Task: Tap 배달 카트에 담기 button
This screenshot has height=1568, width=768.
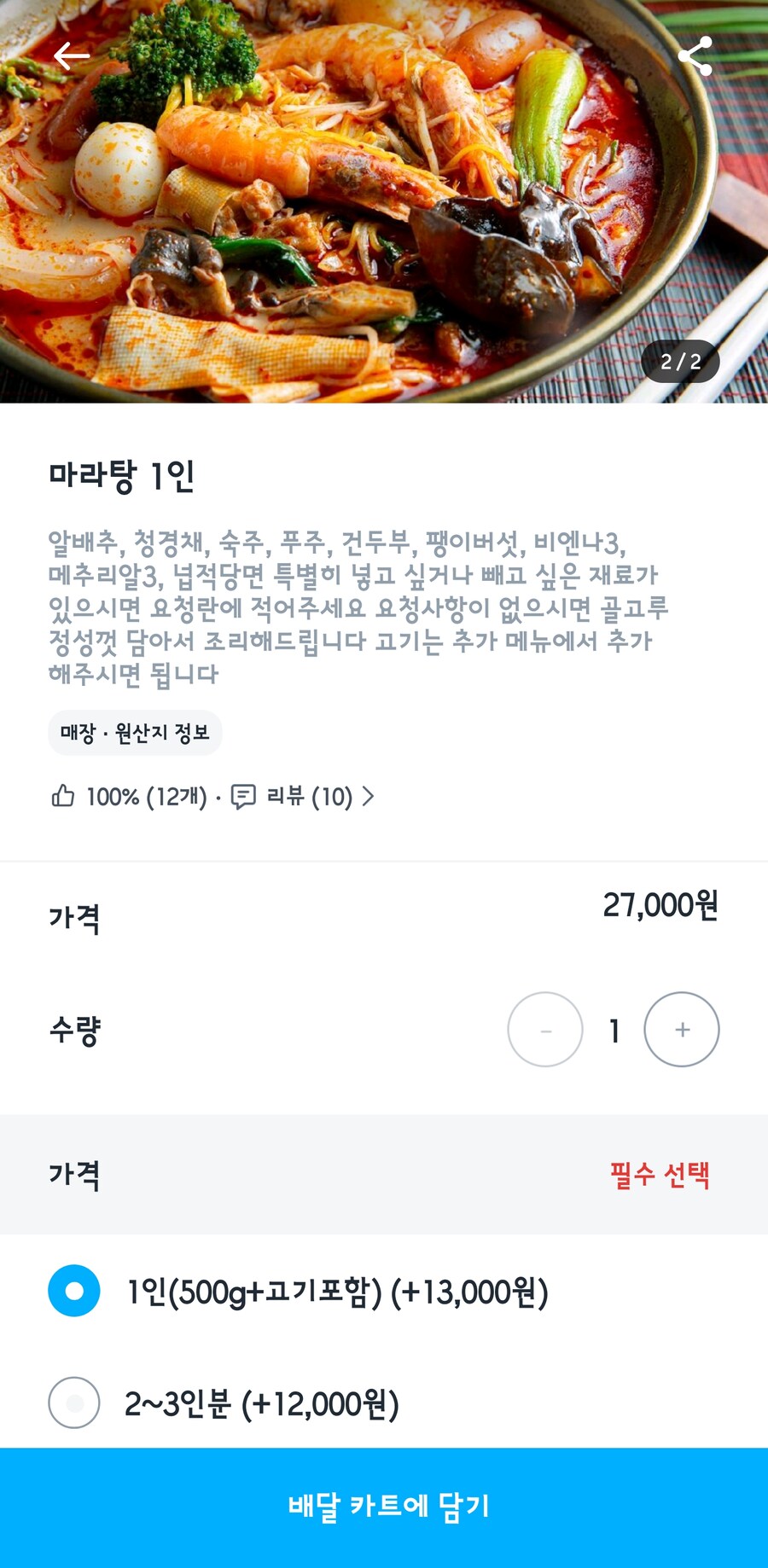Action: [x=384, y=1507]
